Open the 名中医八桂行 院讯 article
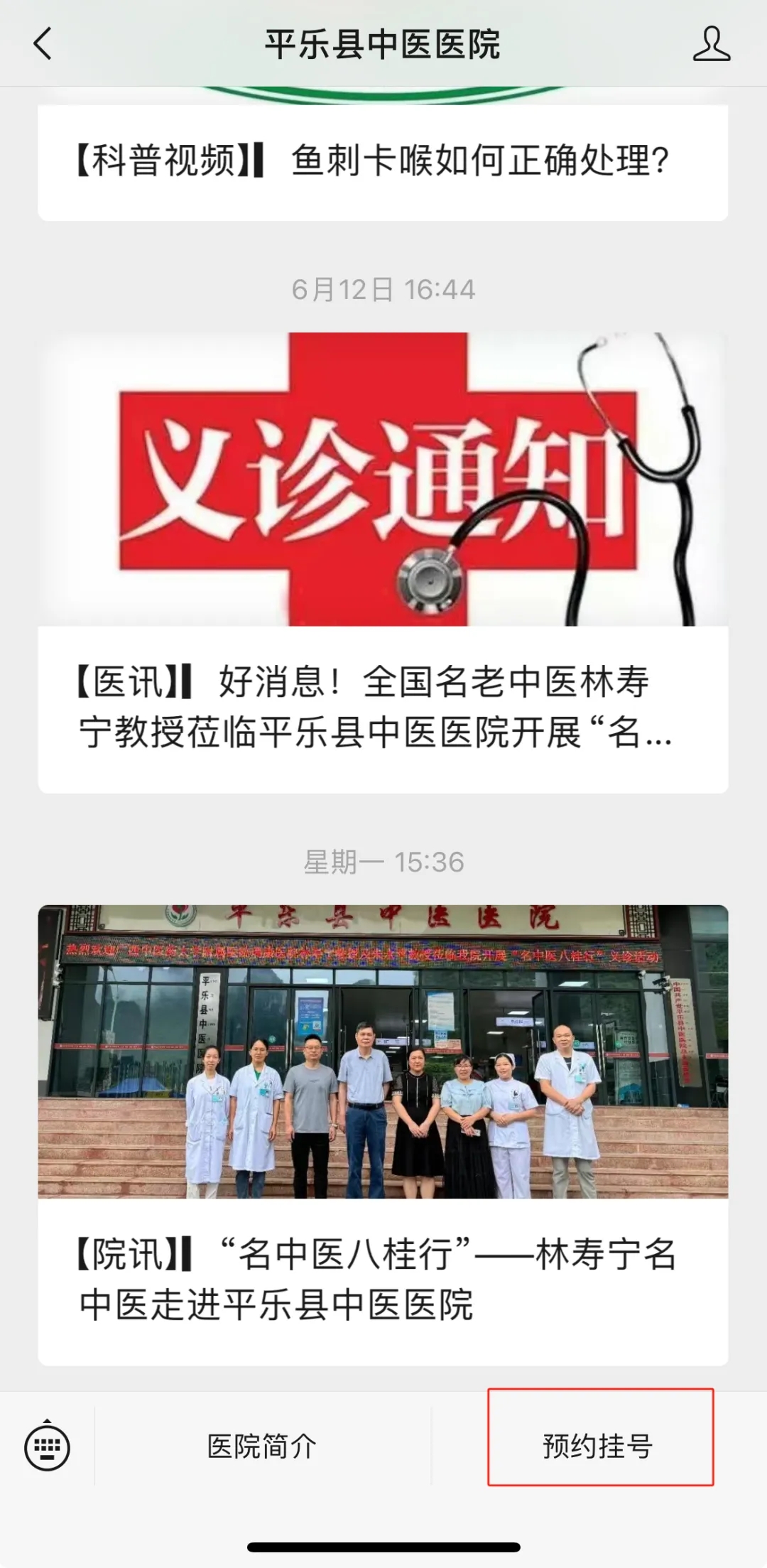Viewport: 767px width, 1568px height. [382, 1134]
